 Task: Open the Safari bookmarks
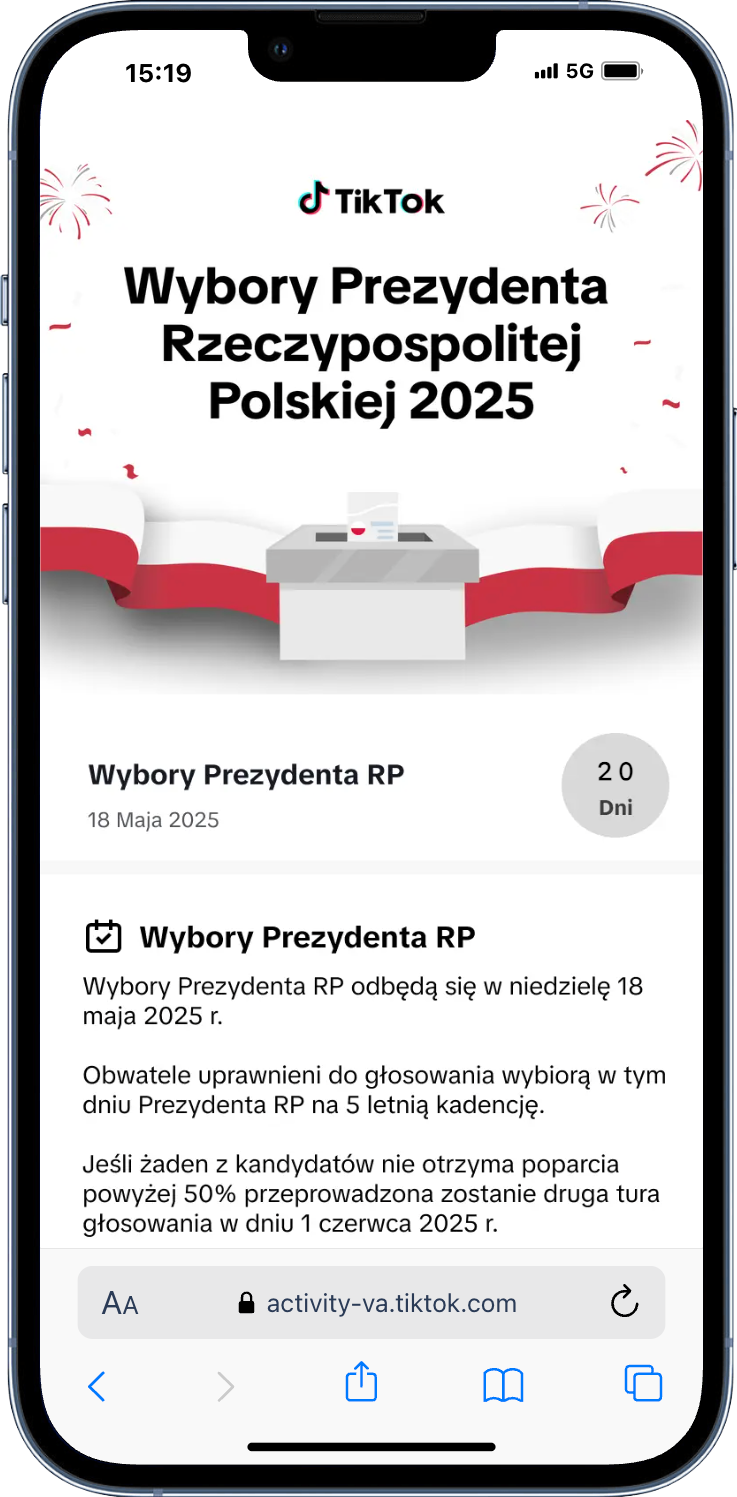(x=503, y=1386)
